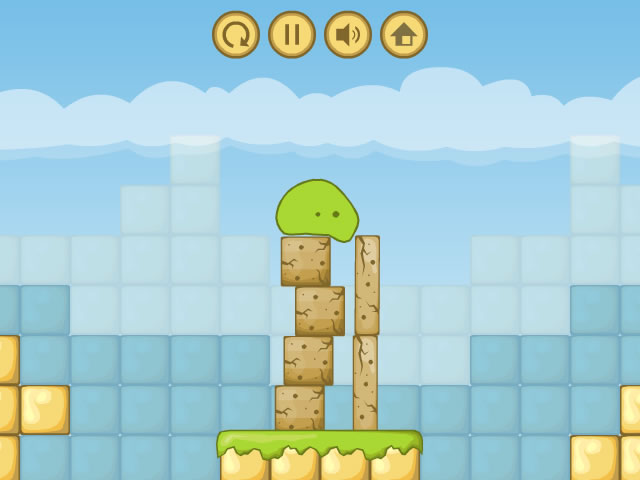
Task: Pause the game
Action: [292, 35]
